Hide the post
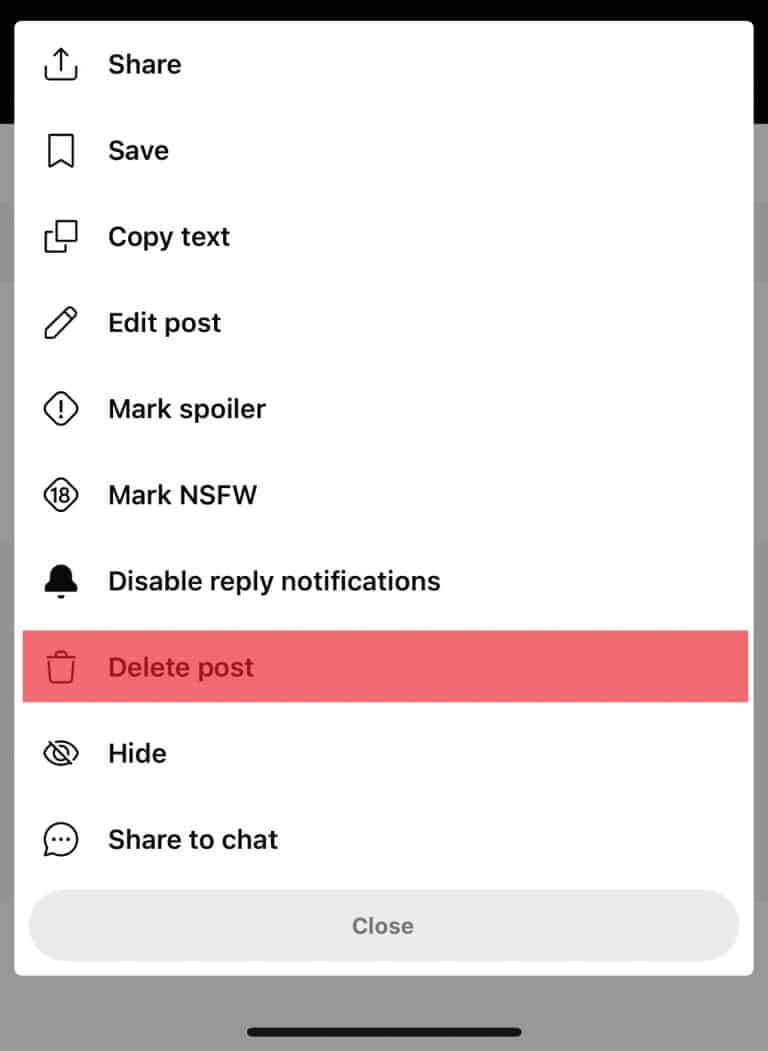The image size is (768, 1051). click(x=137, y=753)
